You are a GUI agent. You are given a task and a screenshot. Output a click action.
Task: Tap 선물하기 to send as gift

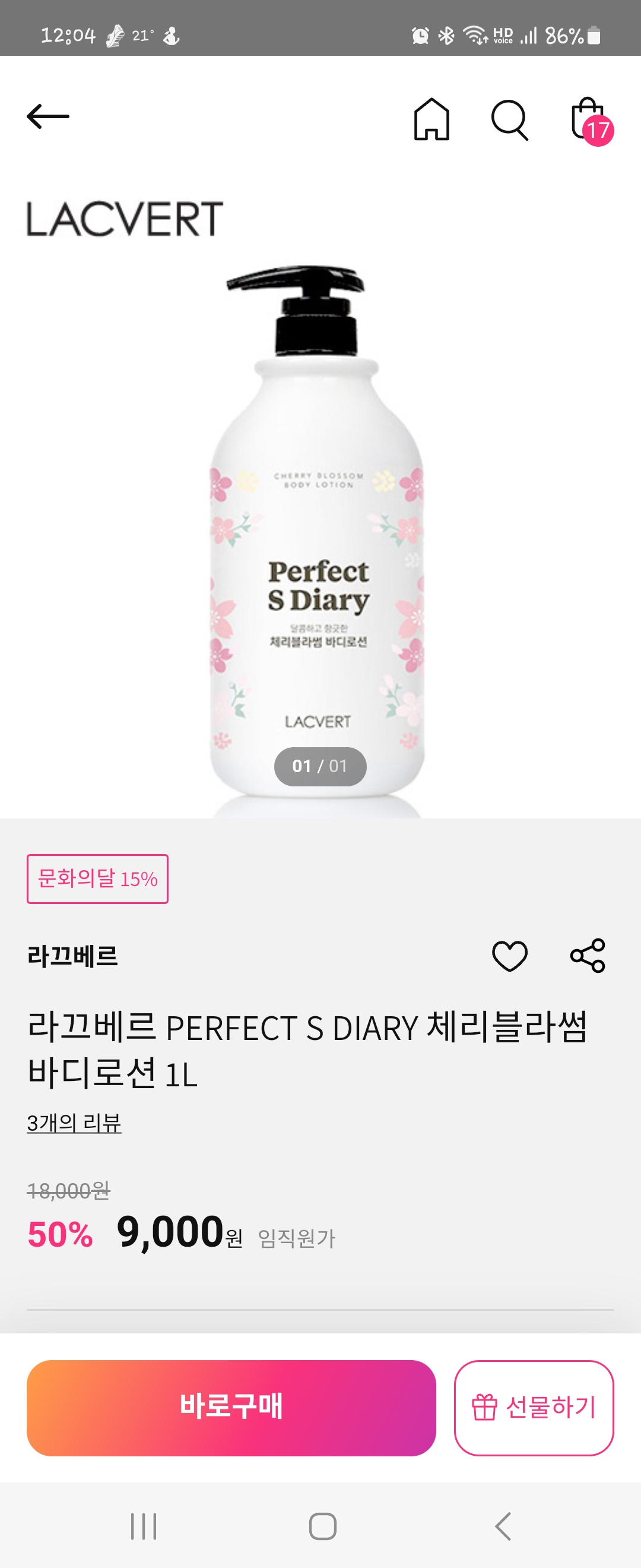(534, 1407)
